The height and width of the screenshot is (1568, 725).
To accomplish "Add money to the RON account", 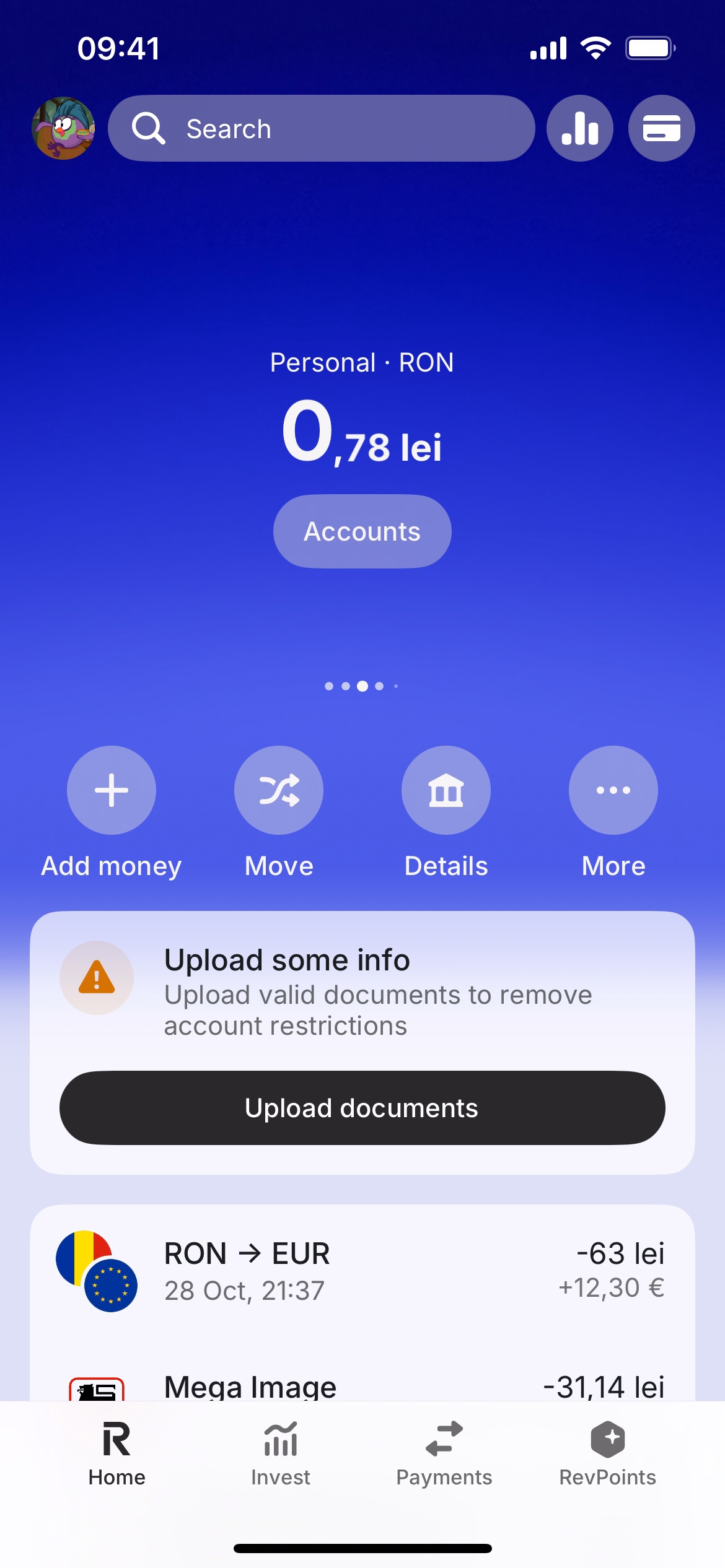I will click(x=112, y=790).
